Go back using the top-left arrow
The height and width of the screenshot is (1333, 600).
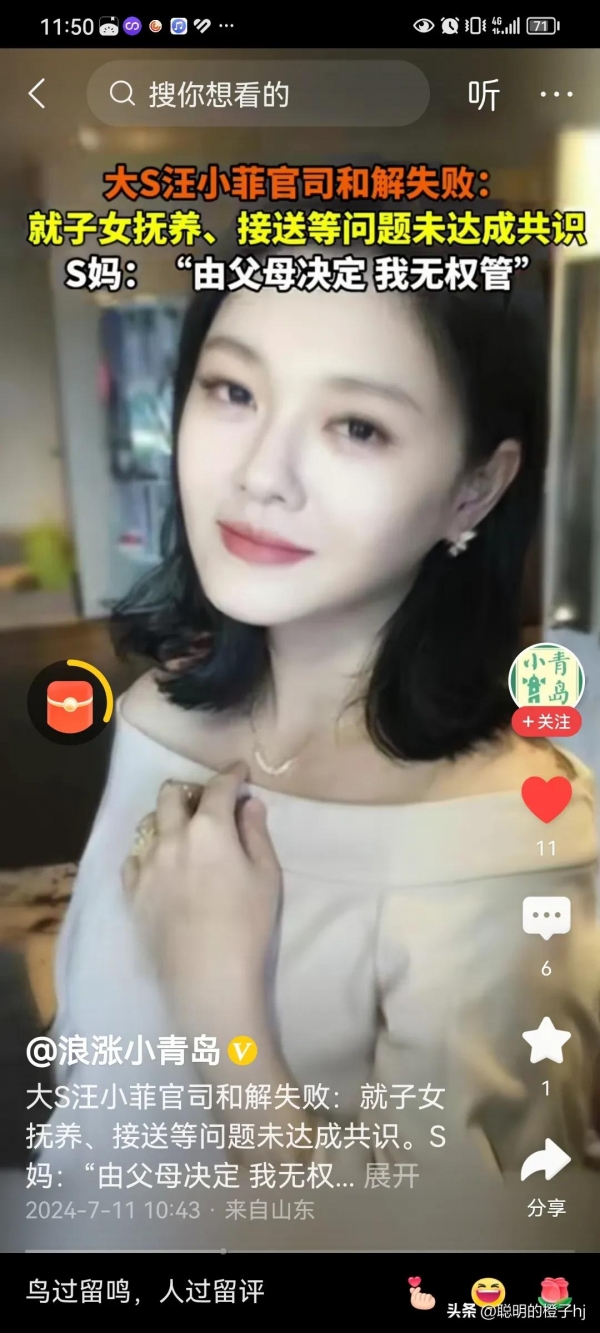tap(37, 95)
